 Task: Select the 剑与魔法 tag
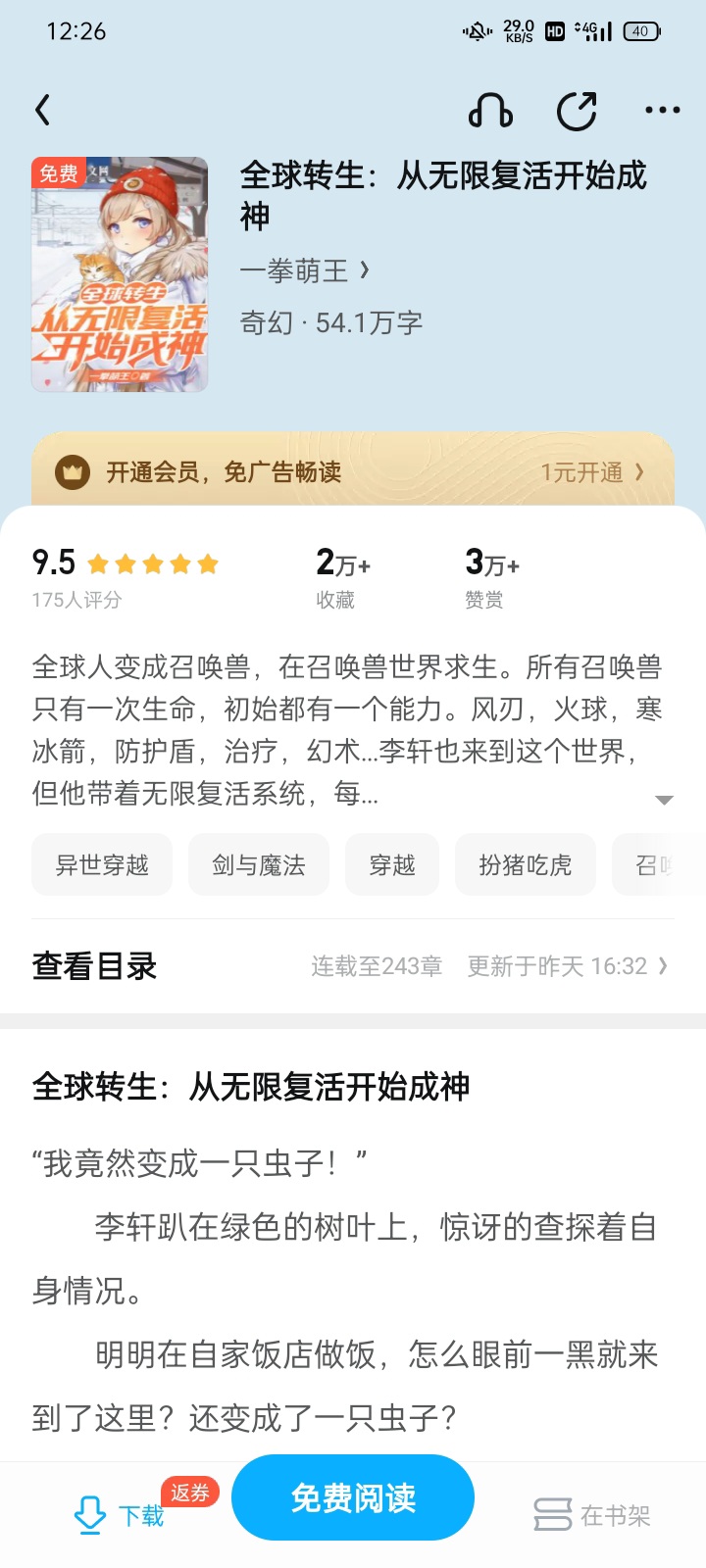[259, 864]
